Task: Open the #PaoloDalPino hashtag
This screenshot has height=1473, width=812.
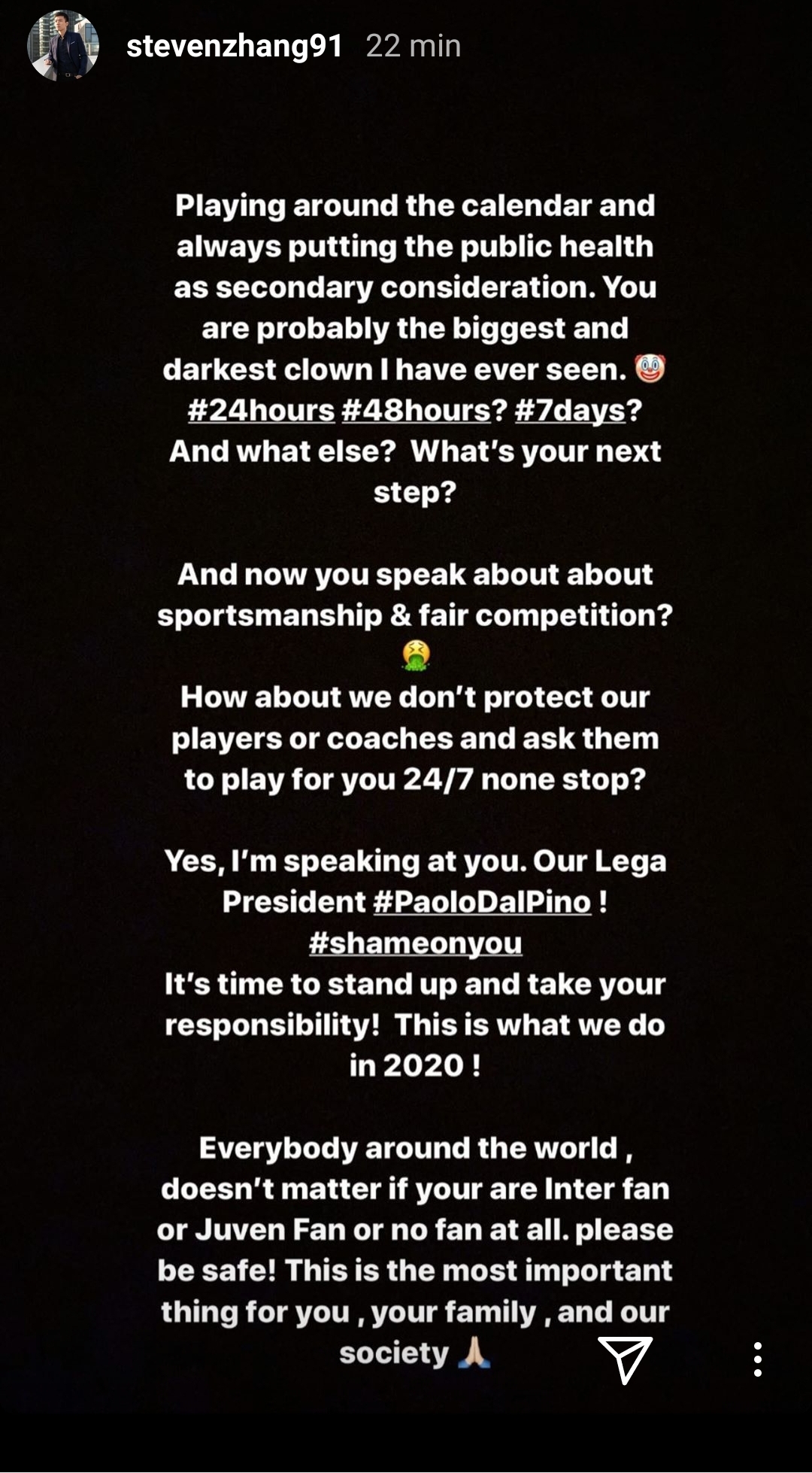Action: tap(482, 902)
